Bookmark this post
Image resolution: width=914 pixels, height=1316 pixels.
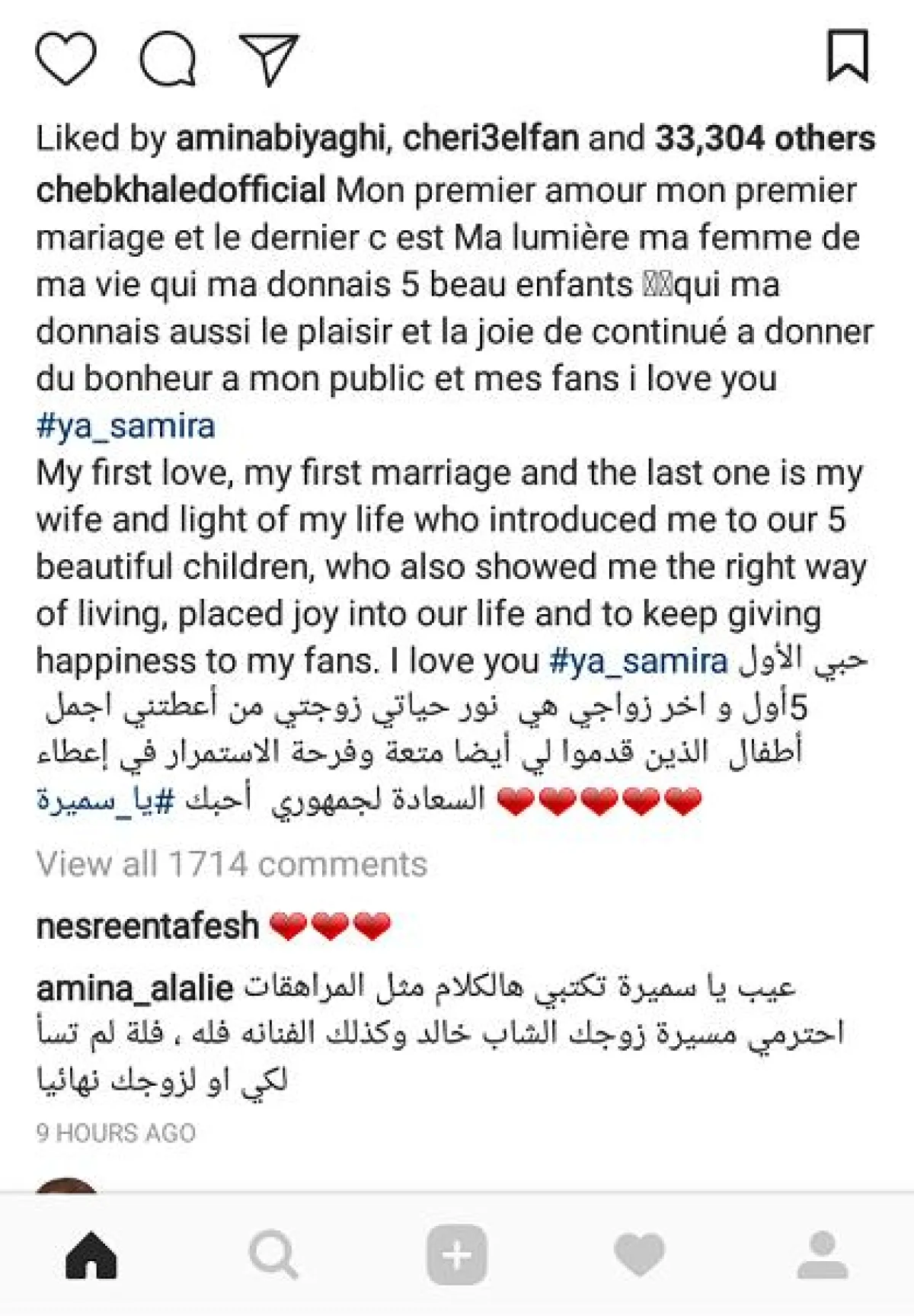click(848, 55)
